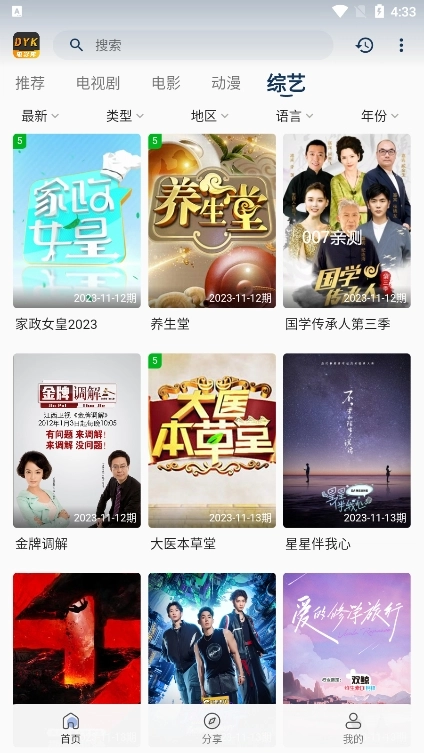The image size is (424, 753).
Task: Expand the 年份 filter dropdown
Action: [x=379, y=116]
